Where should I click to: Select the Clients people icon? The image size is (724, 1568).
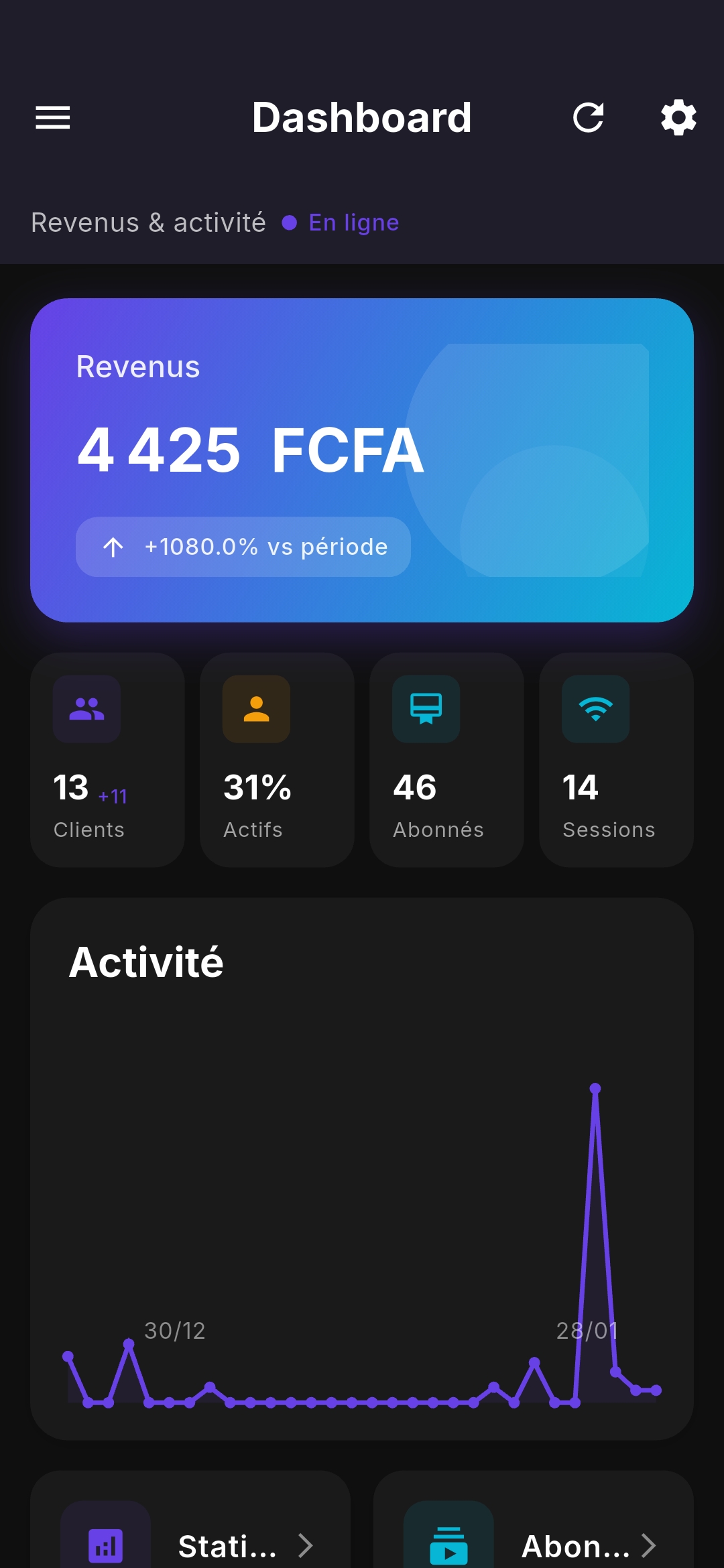(86, 709)
